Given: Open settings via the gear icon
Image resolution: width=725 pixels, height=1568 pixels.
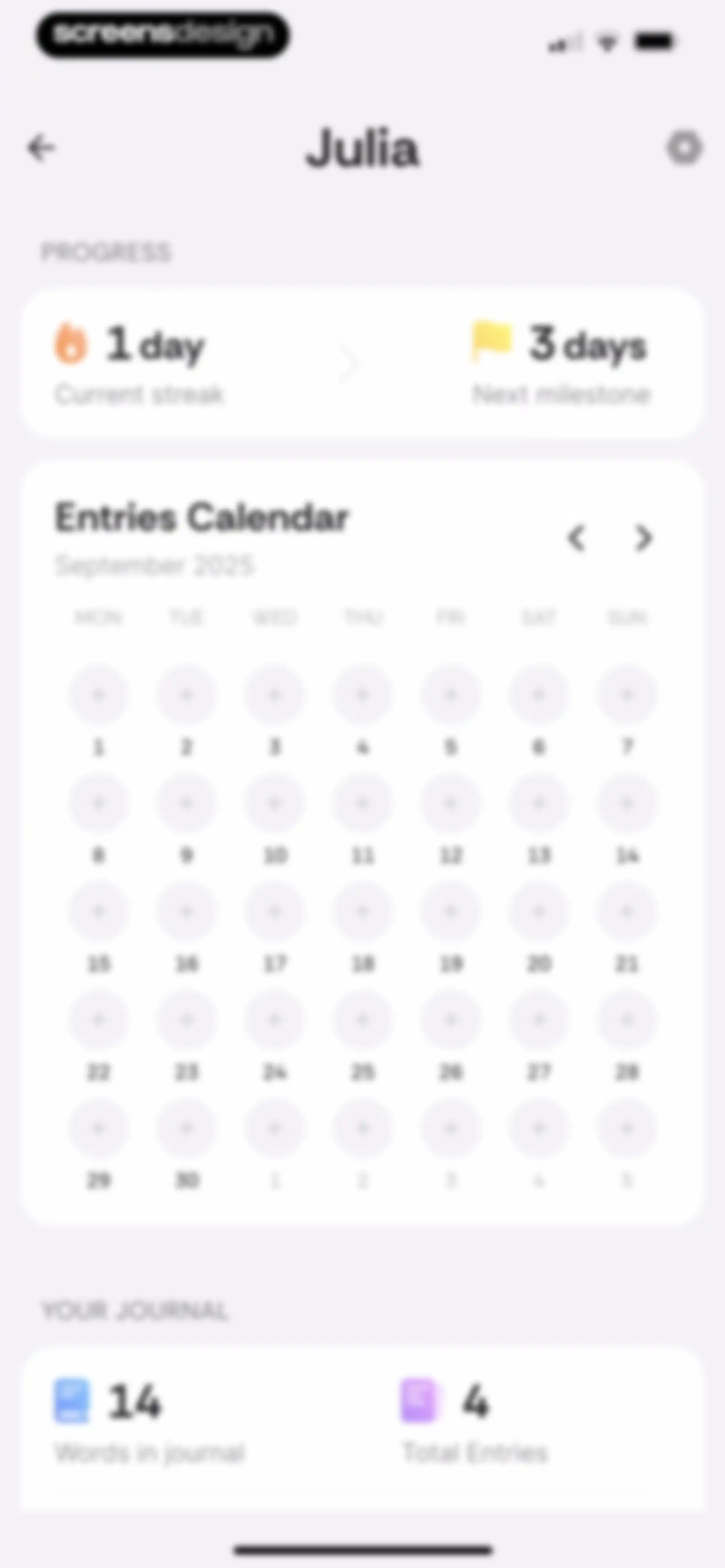Looking at the screenshot, I should click(x=684, y=148).
